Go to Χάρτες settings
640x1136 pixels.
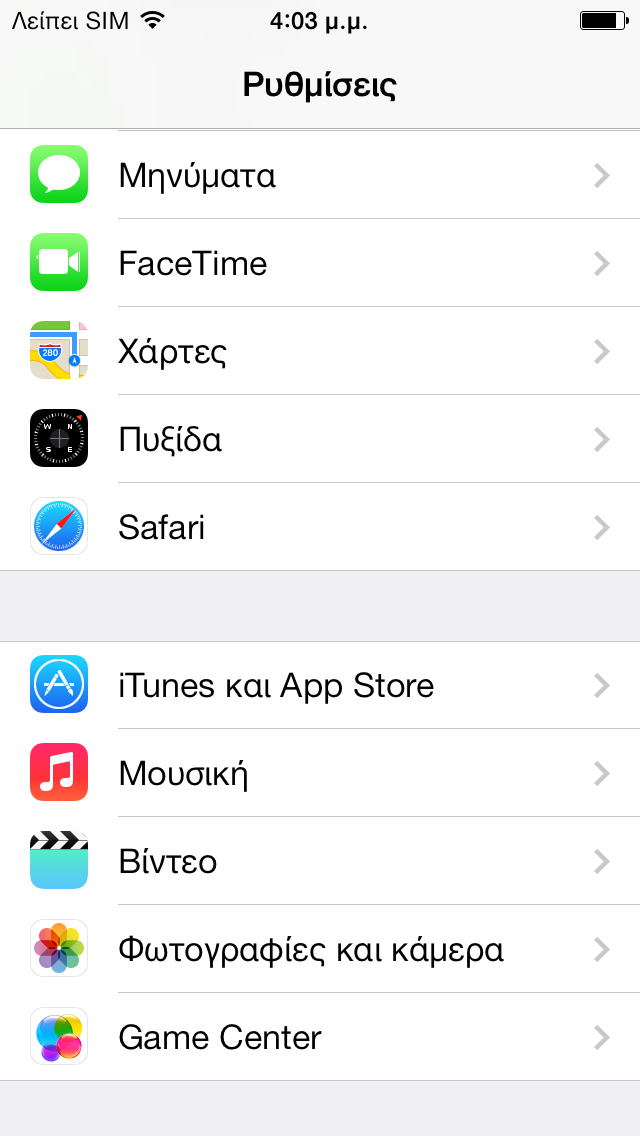point(320,351)
